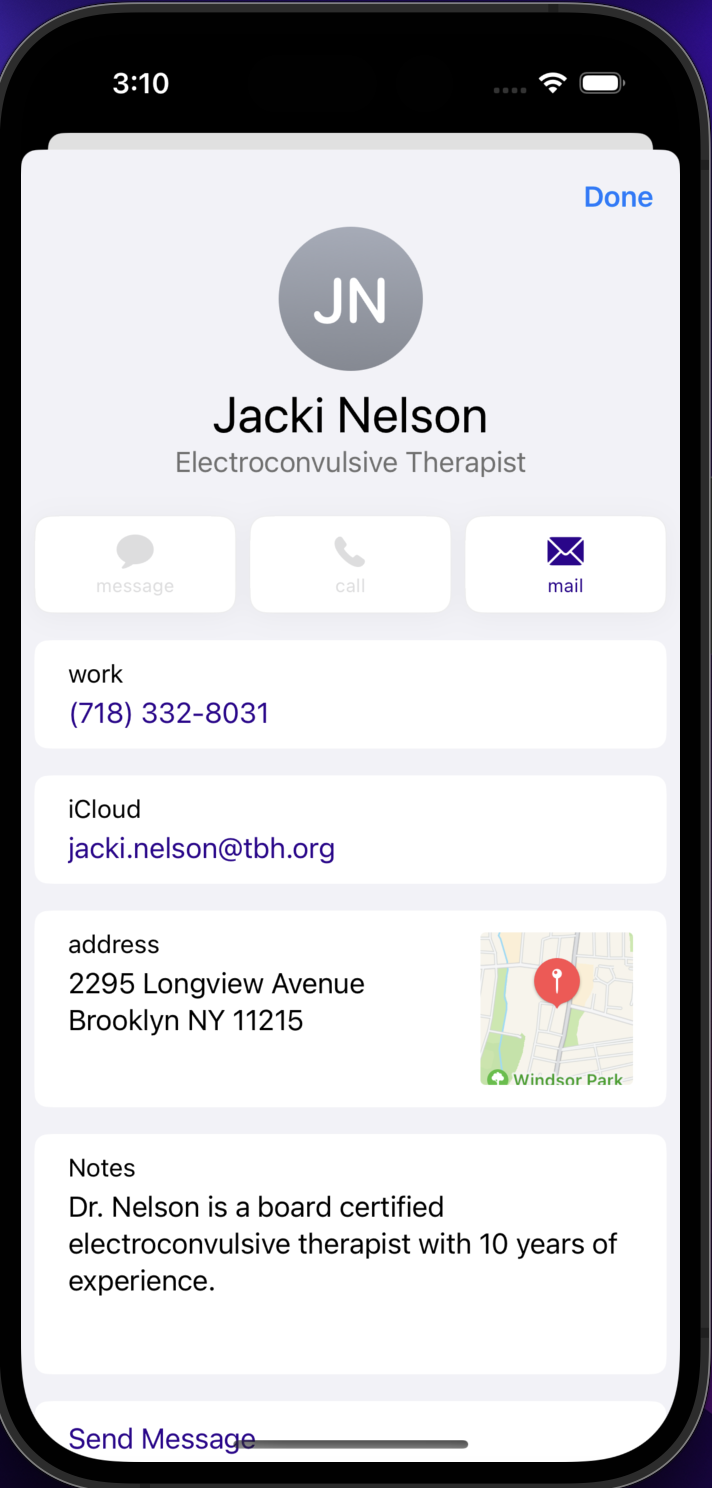Tap Send Message
Viewport: 712px width, 1488px height.
pyautogui.click(x=161, y=1438)
